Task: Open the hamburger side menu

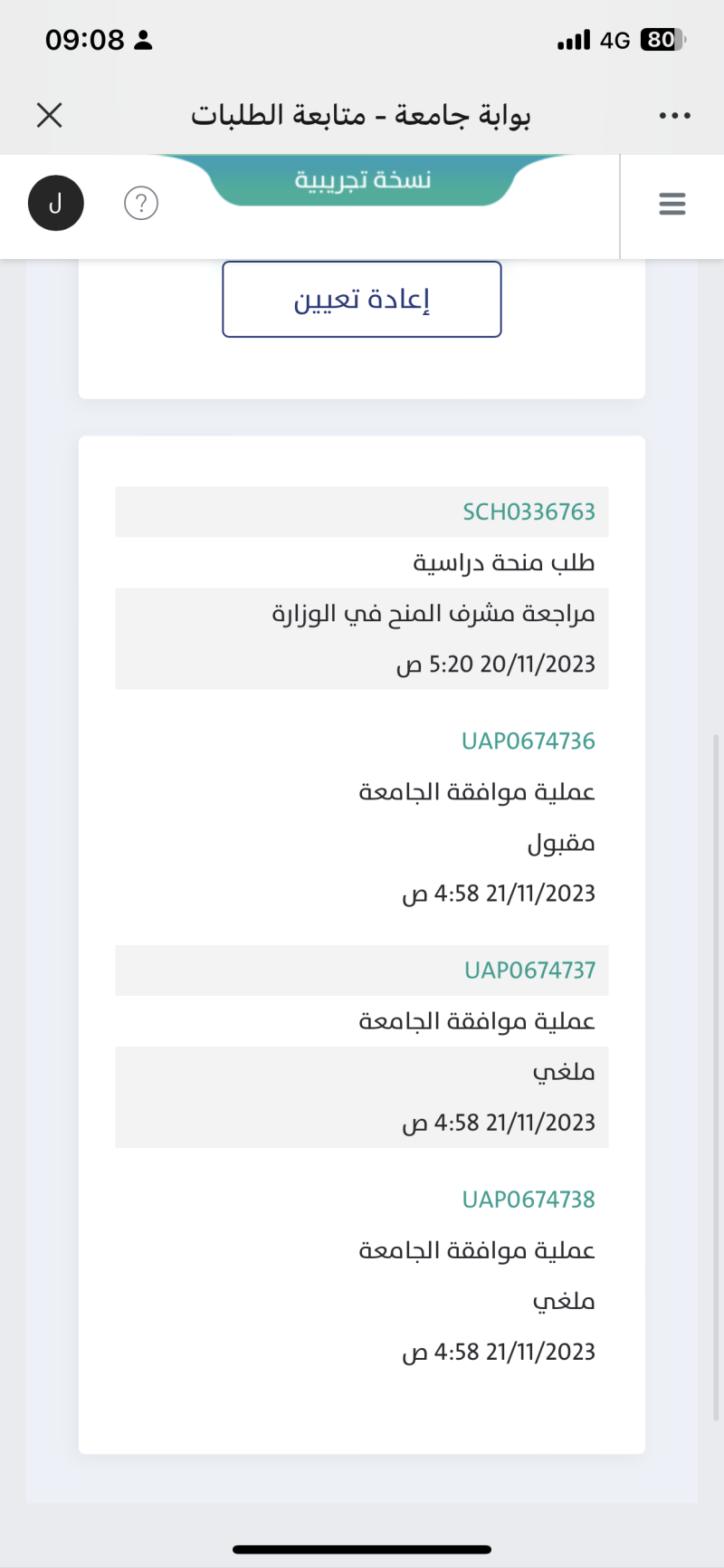Action: click(672, 204)
